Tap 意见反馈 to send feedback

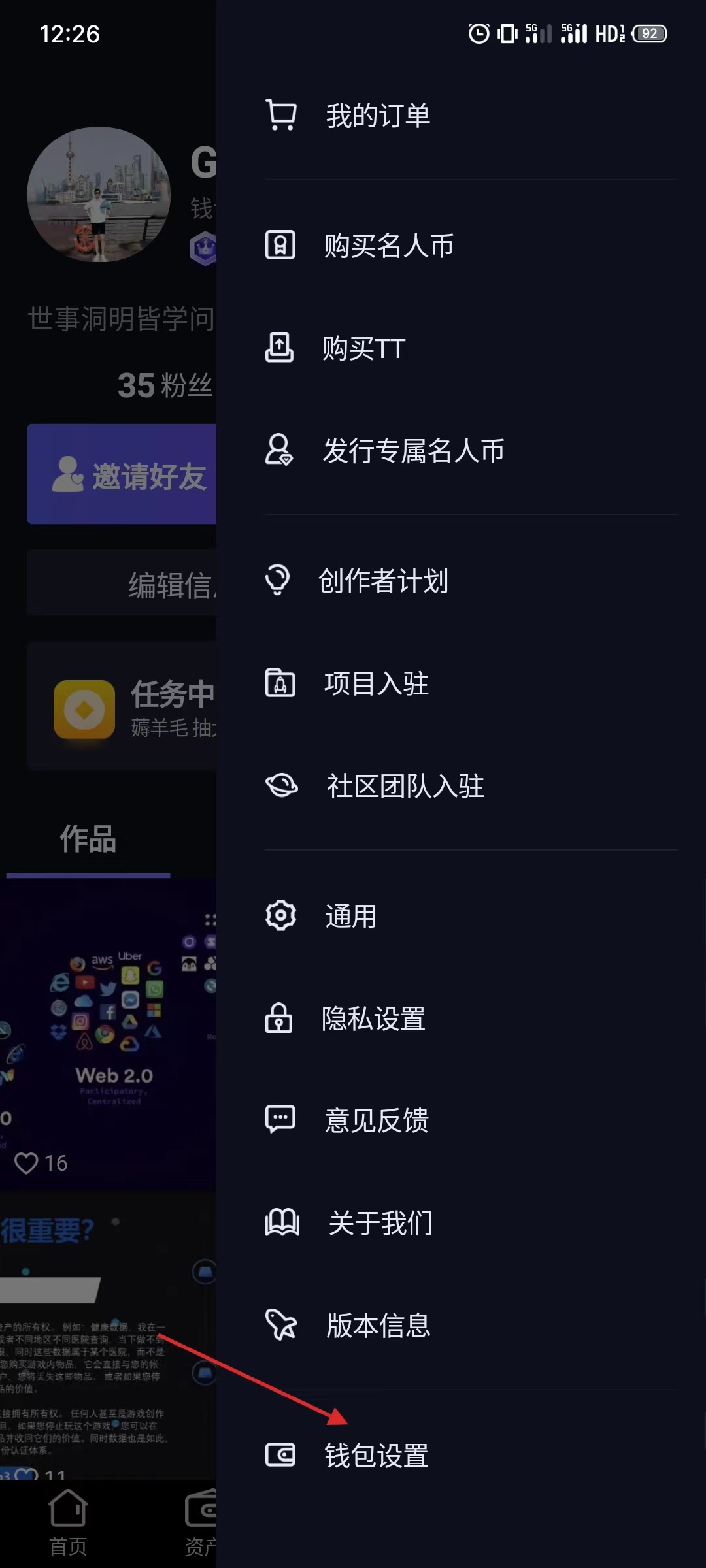[x=377, y=1120]
